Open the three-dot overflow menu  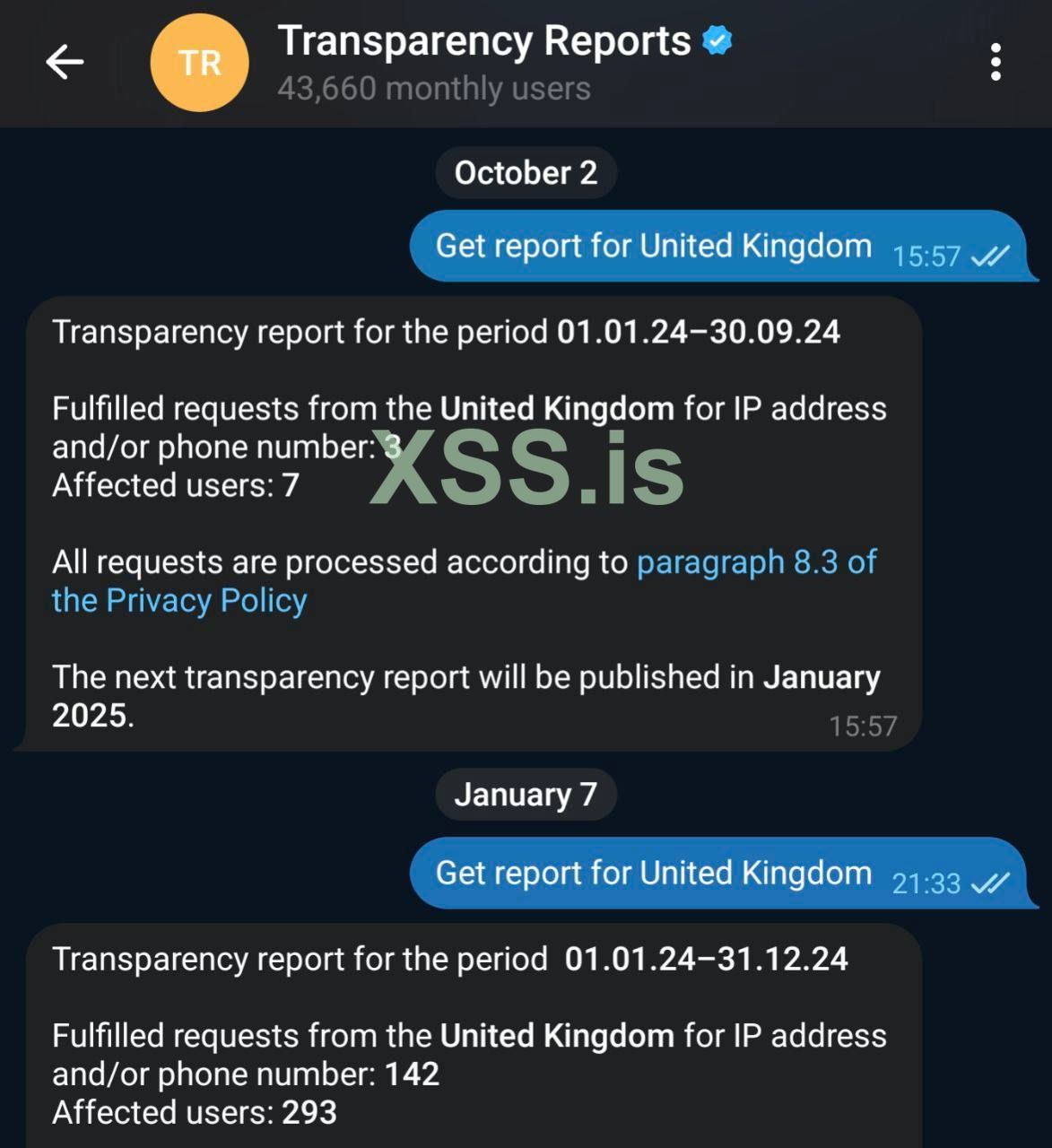tap(995, 63)
